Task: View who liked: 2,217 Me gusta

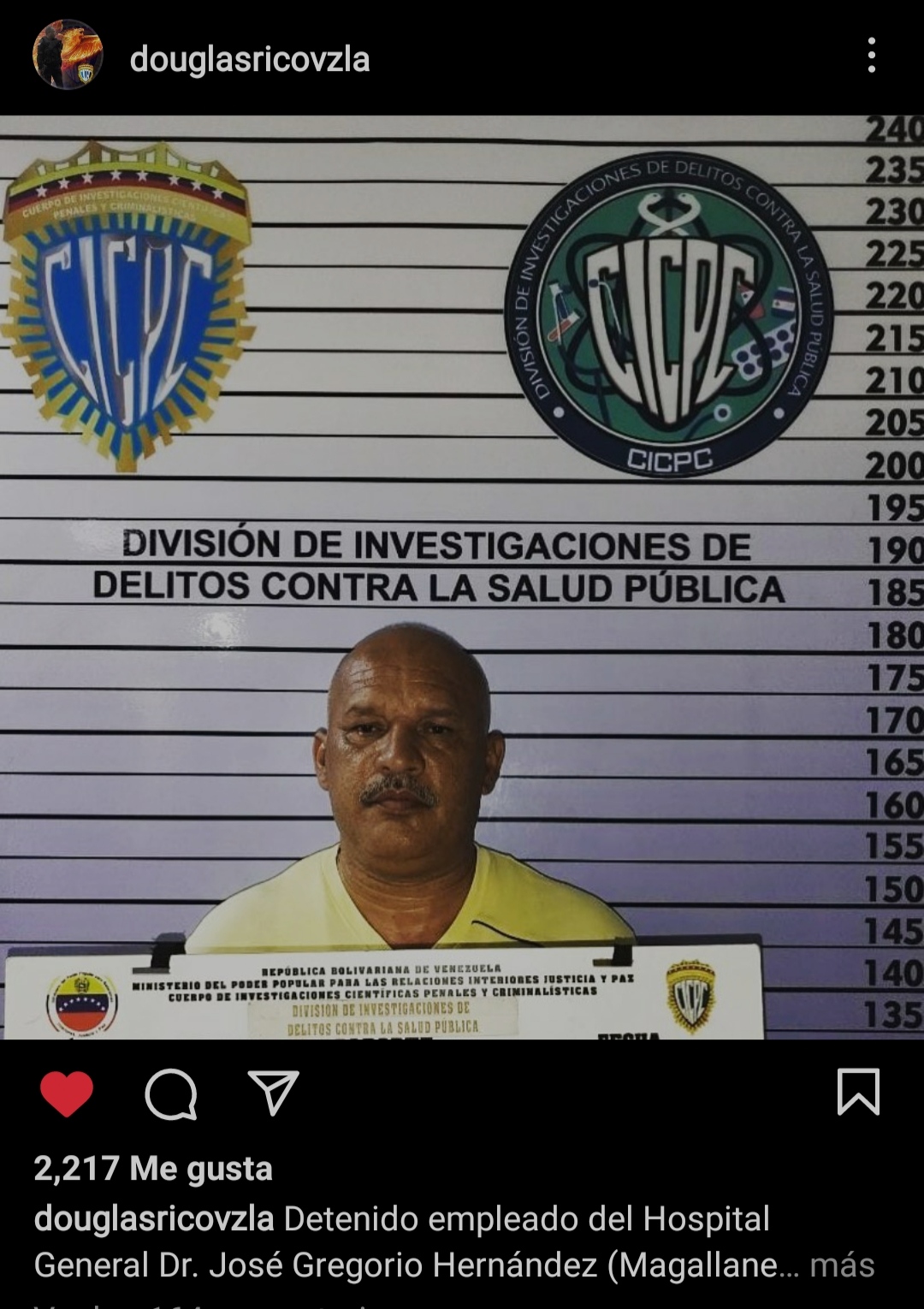Action: click(x=153, y=1168)
